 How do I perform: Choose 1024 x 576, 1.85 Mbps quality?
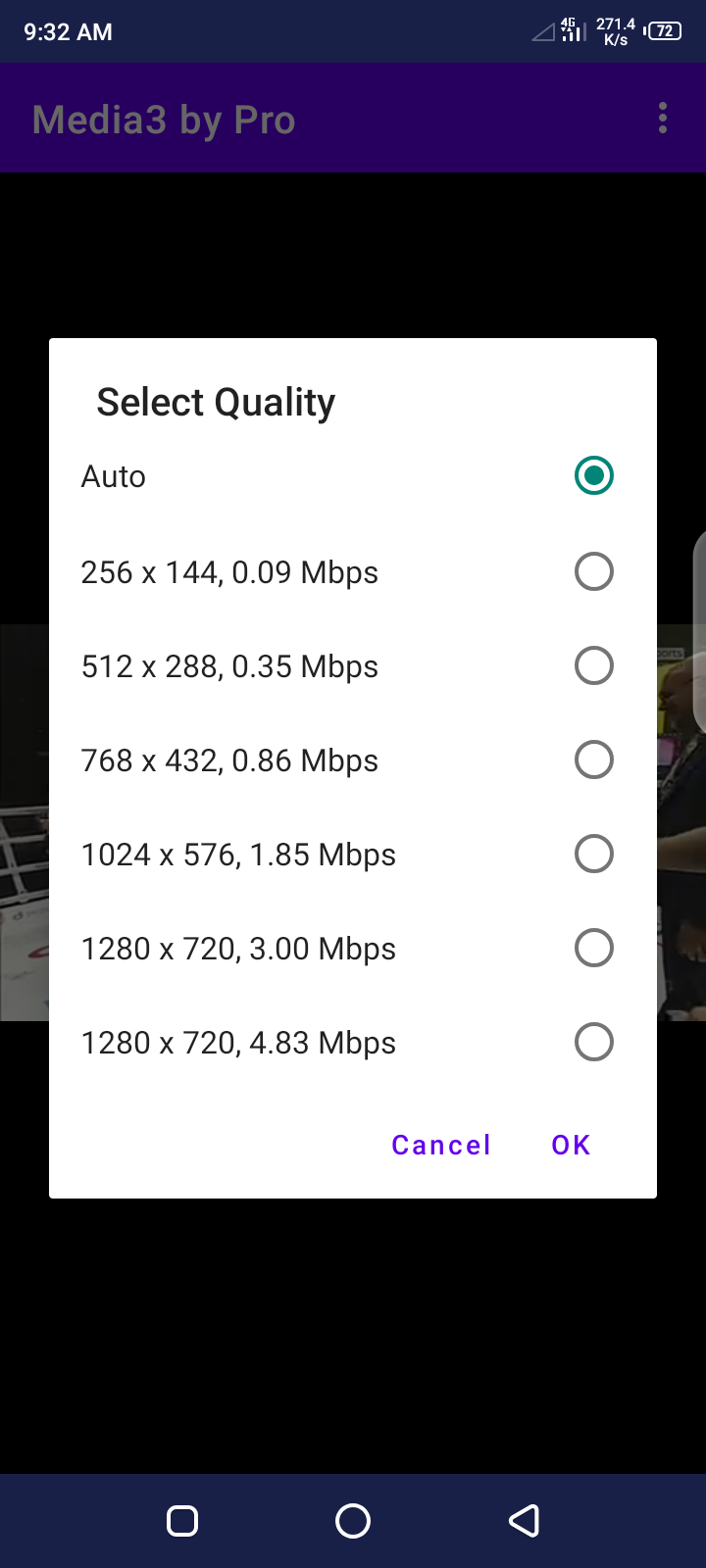pos(353,854)
